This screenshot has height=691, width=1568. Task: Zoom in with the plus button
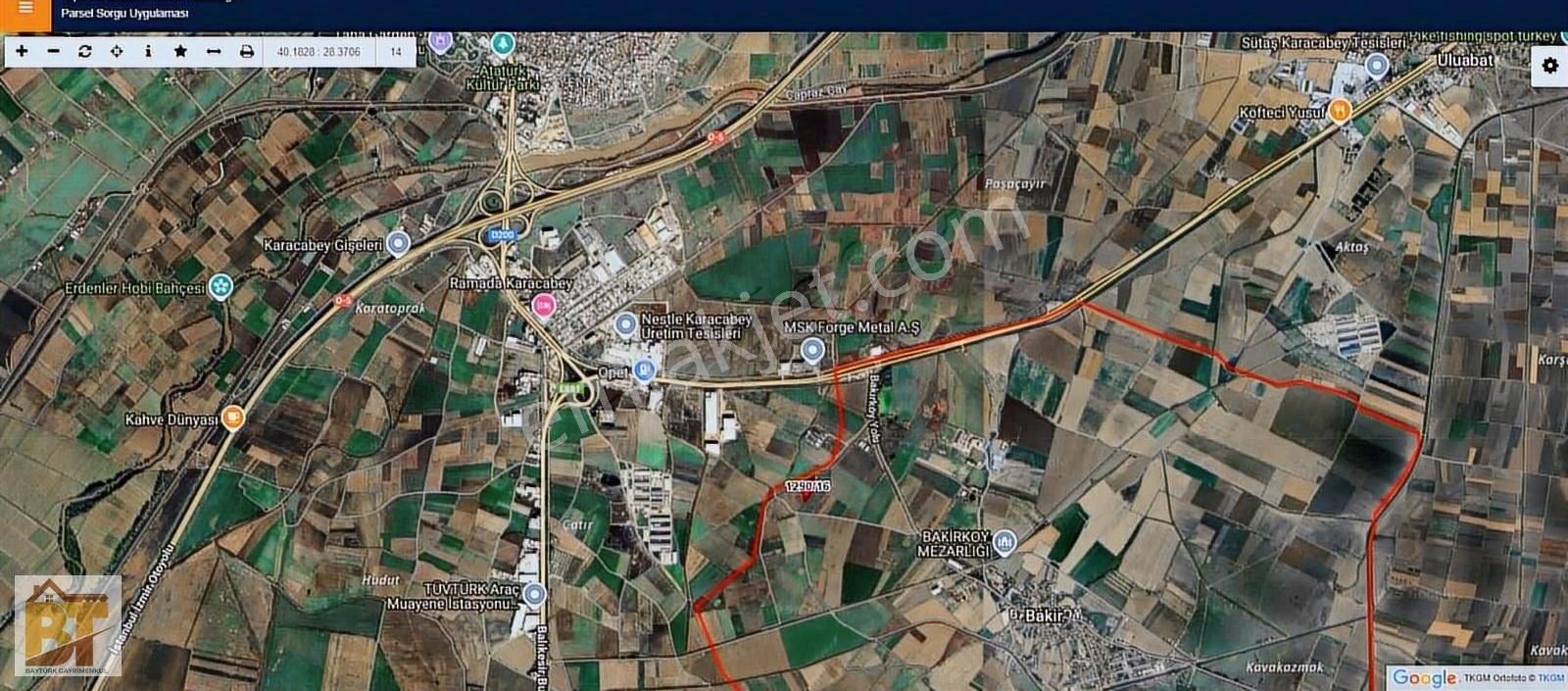[22, 51]
